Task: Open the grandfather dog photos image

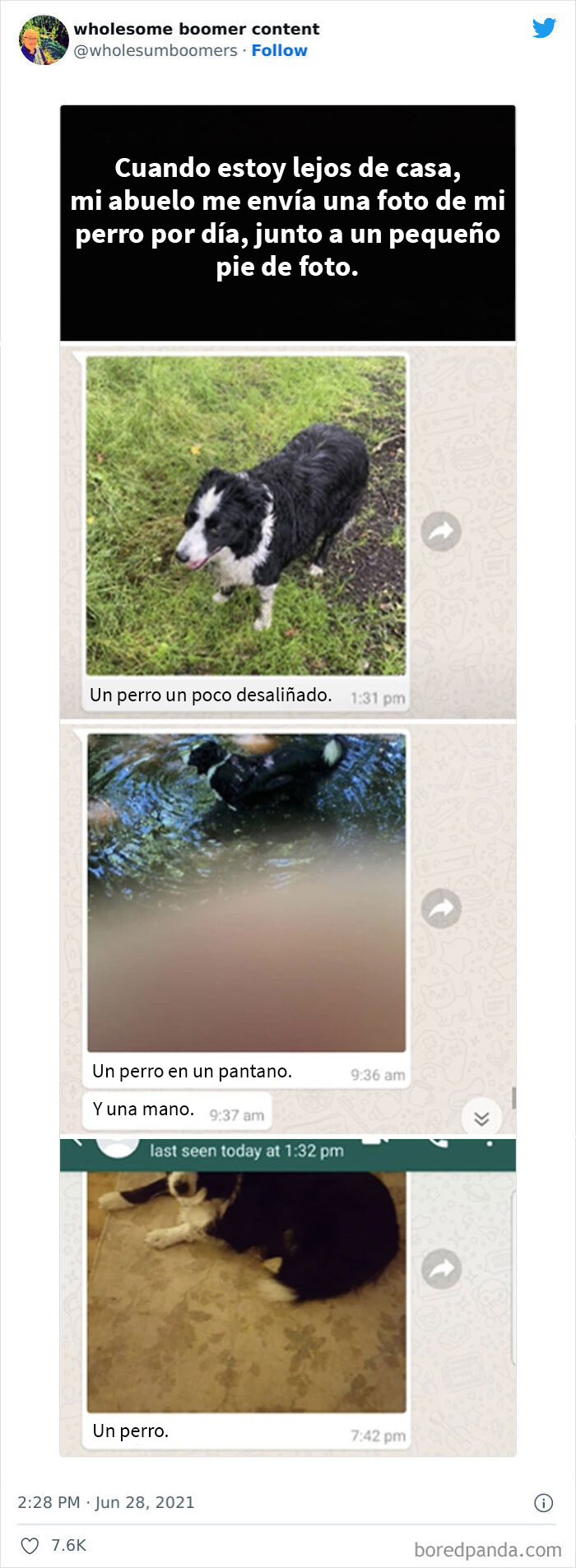Action: tap(288, 780)
